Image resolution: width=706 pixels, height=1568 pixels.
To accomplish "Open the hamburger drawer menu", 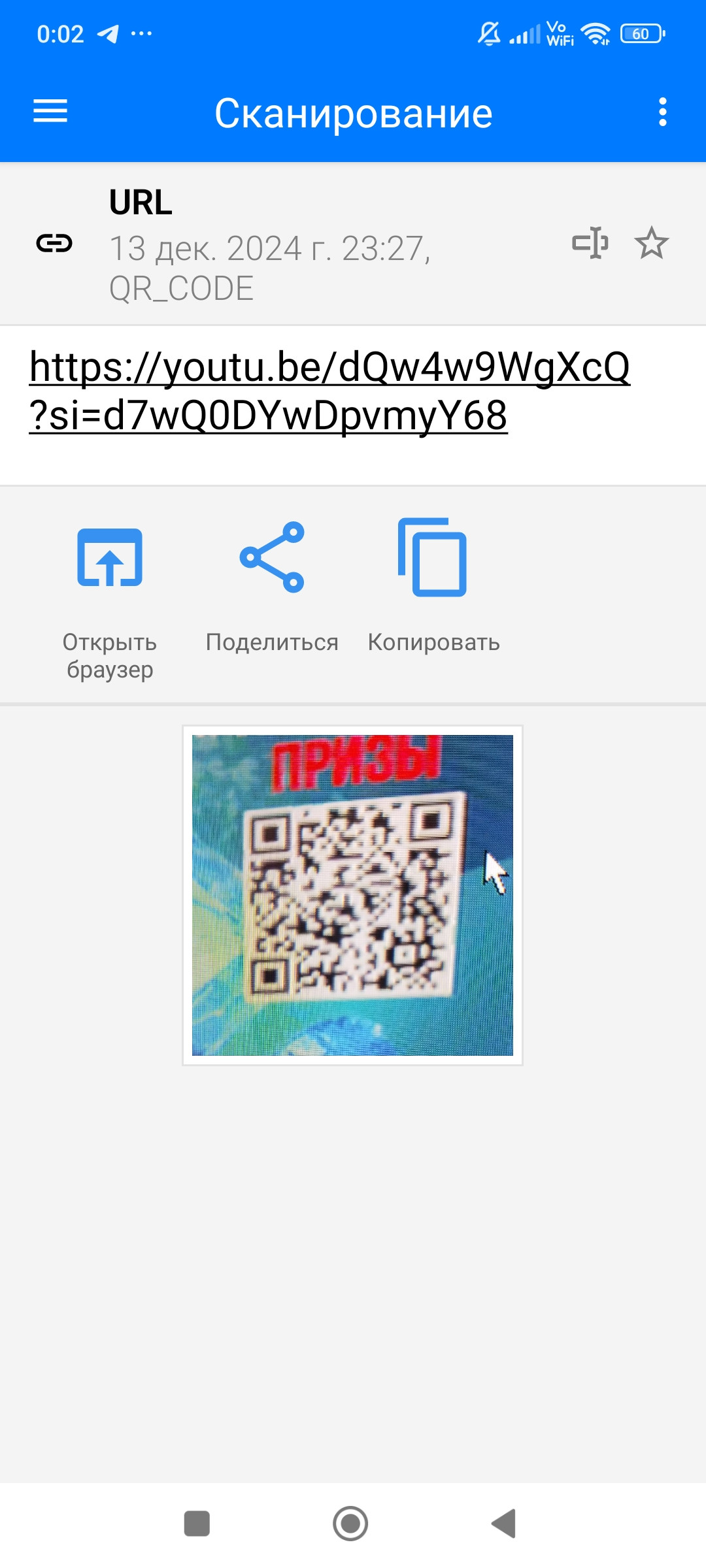I will click(50, 111).
